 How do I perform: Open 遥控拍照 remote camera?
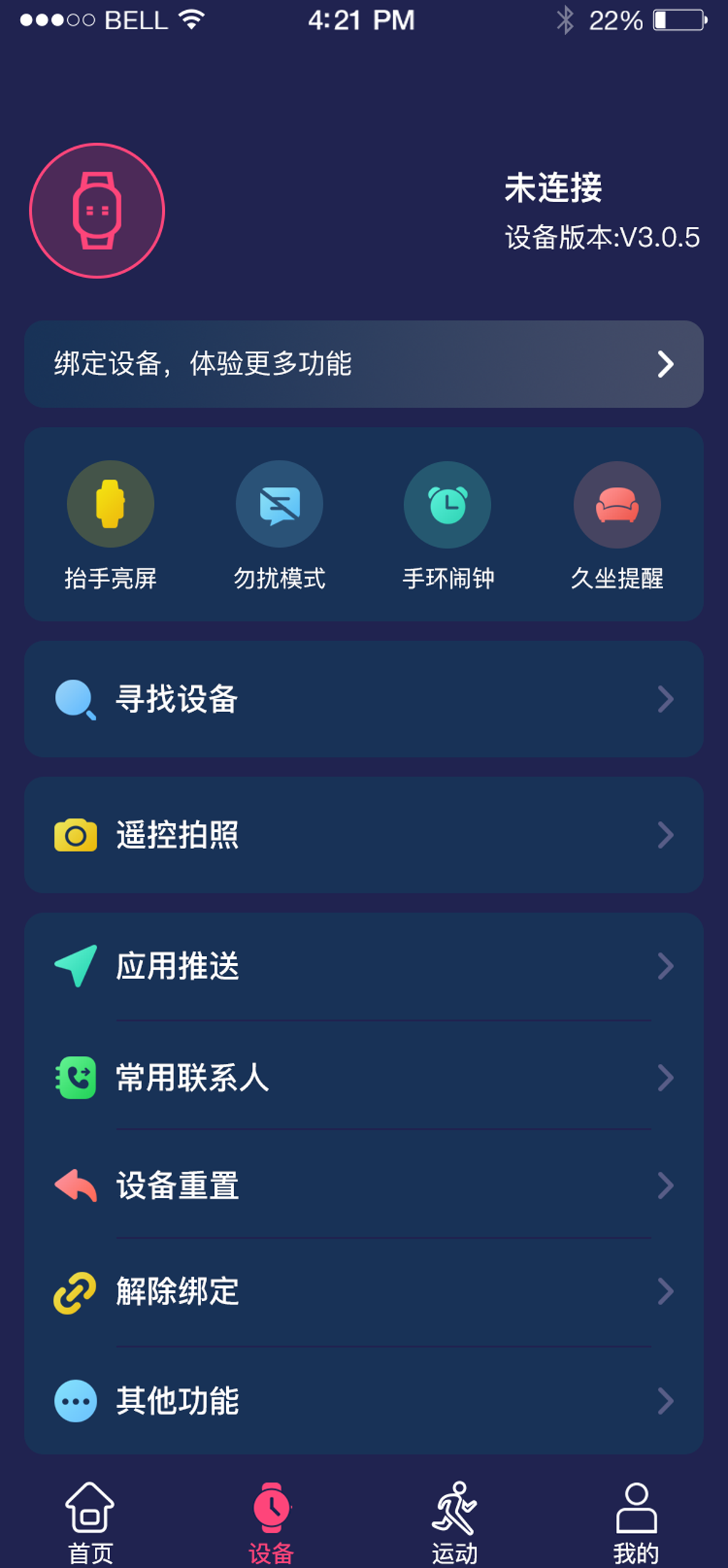coord(364,835)
